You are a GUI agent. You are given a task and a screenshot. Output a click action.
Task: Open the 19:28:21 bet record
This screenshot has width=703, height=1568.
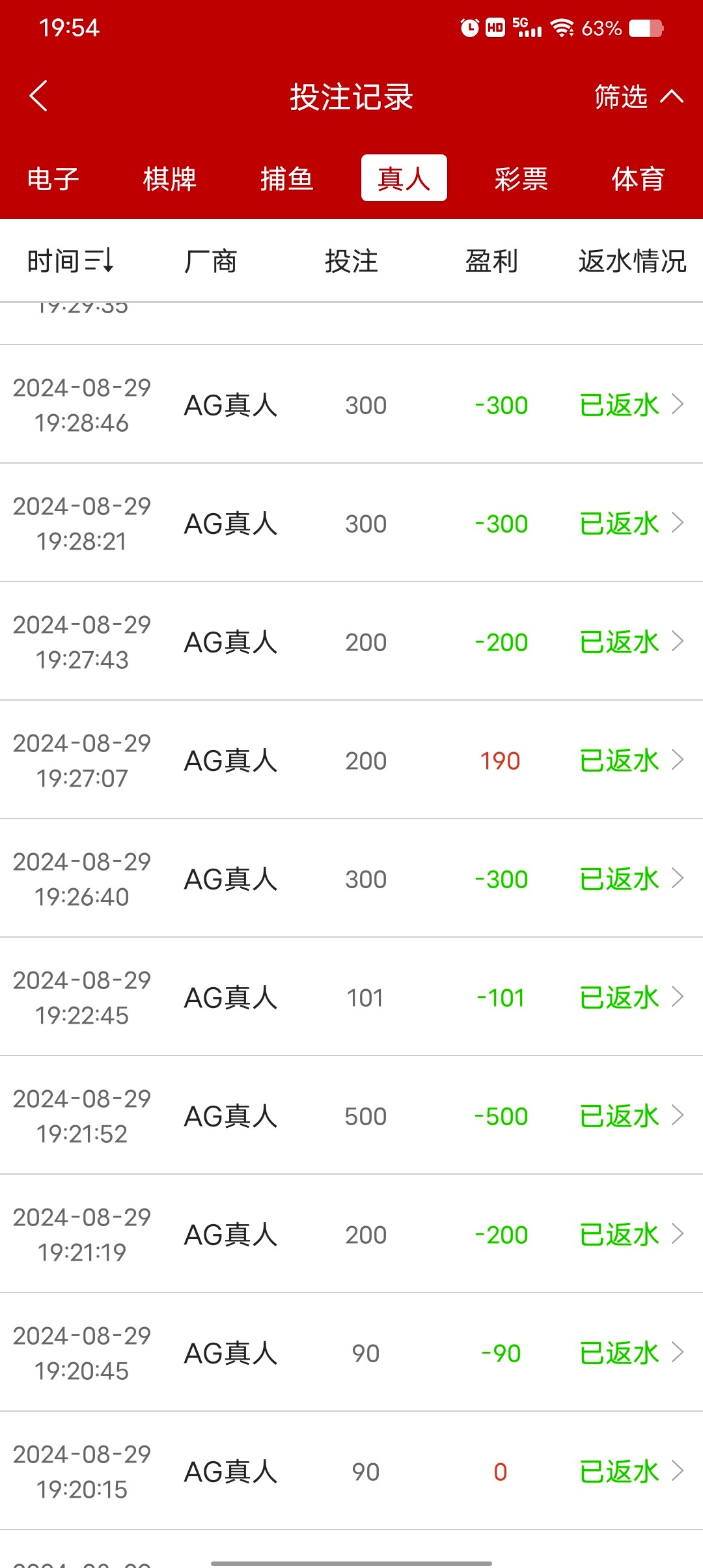click(351, 524)
